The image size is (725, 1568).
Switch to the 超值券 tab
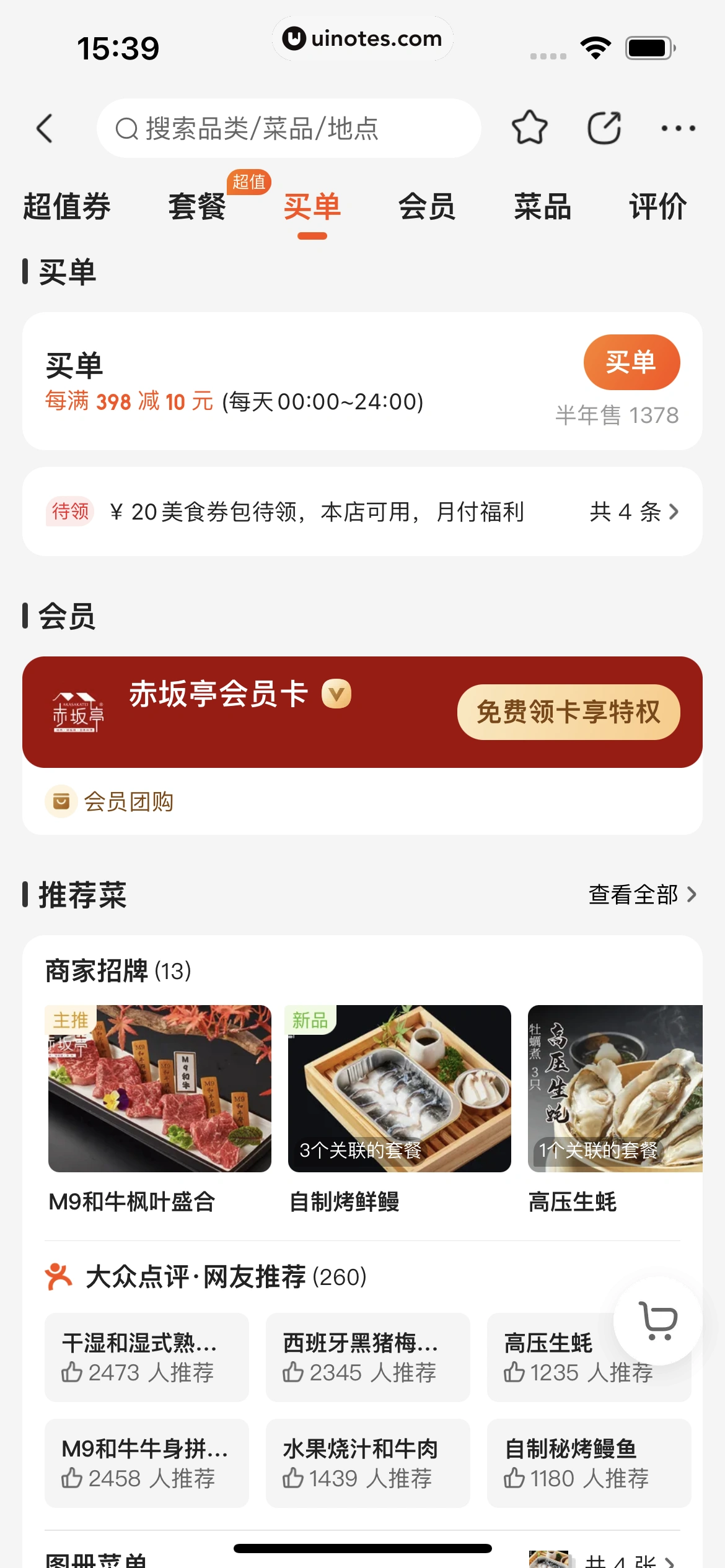[67, 206]
